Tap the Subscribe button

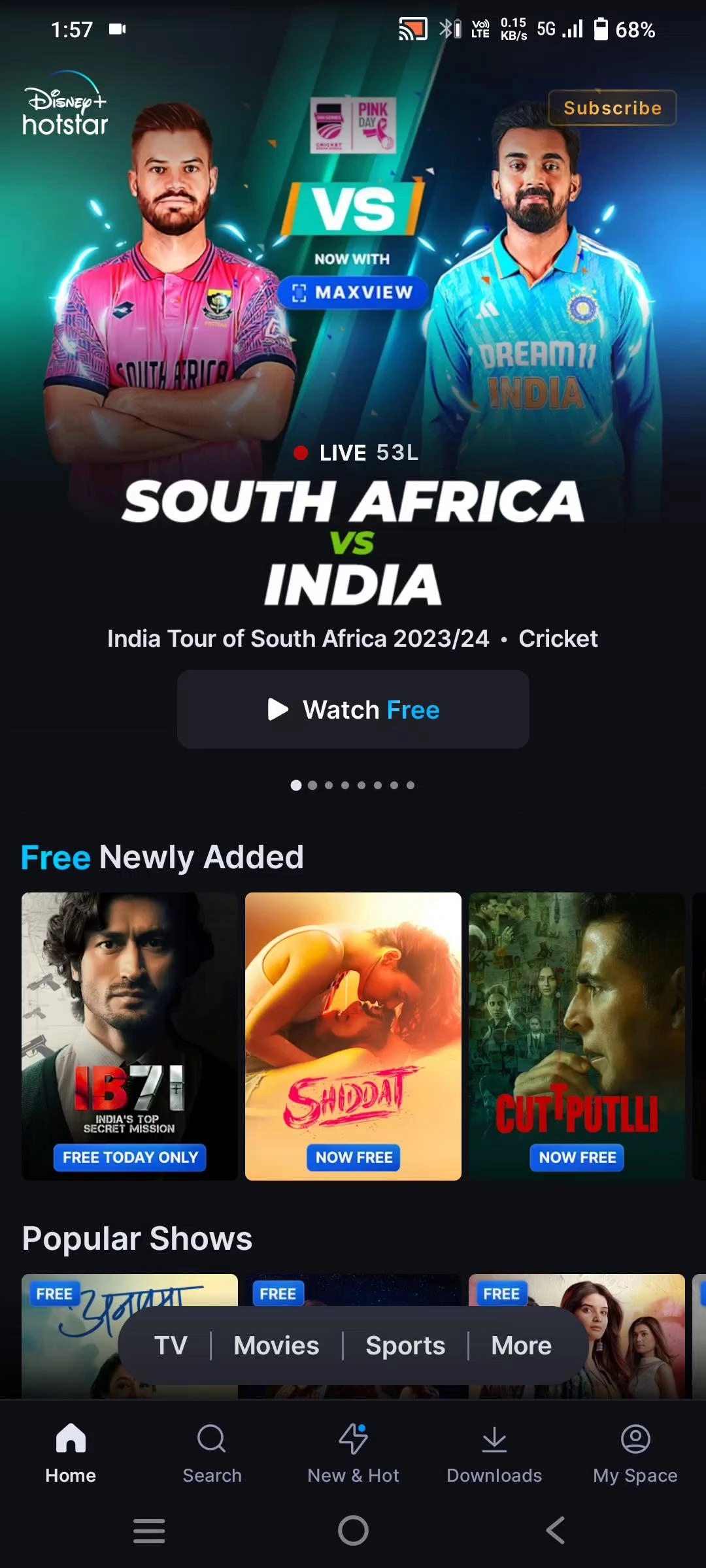(612, 108)
